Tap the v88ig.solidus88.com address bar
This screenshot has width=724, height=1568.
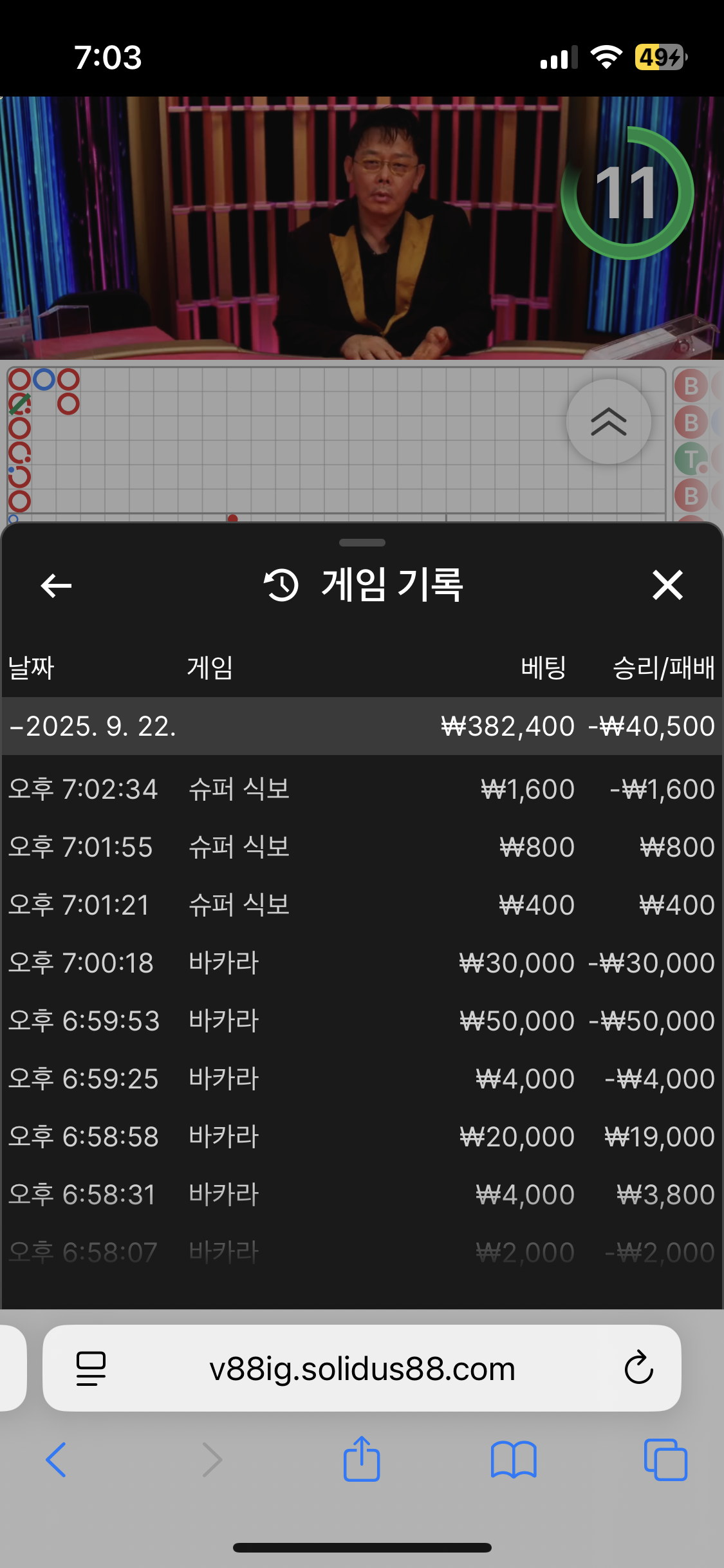(362, 1368)
